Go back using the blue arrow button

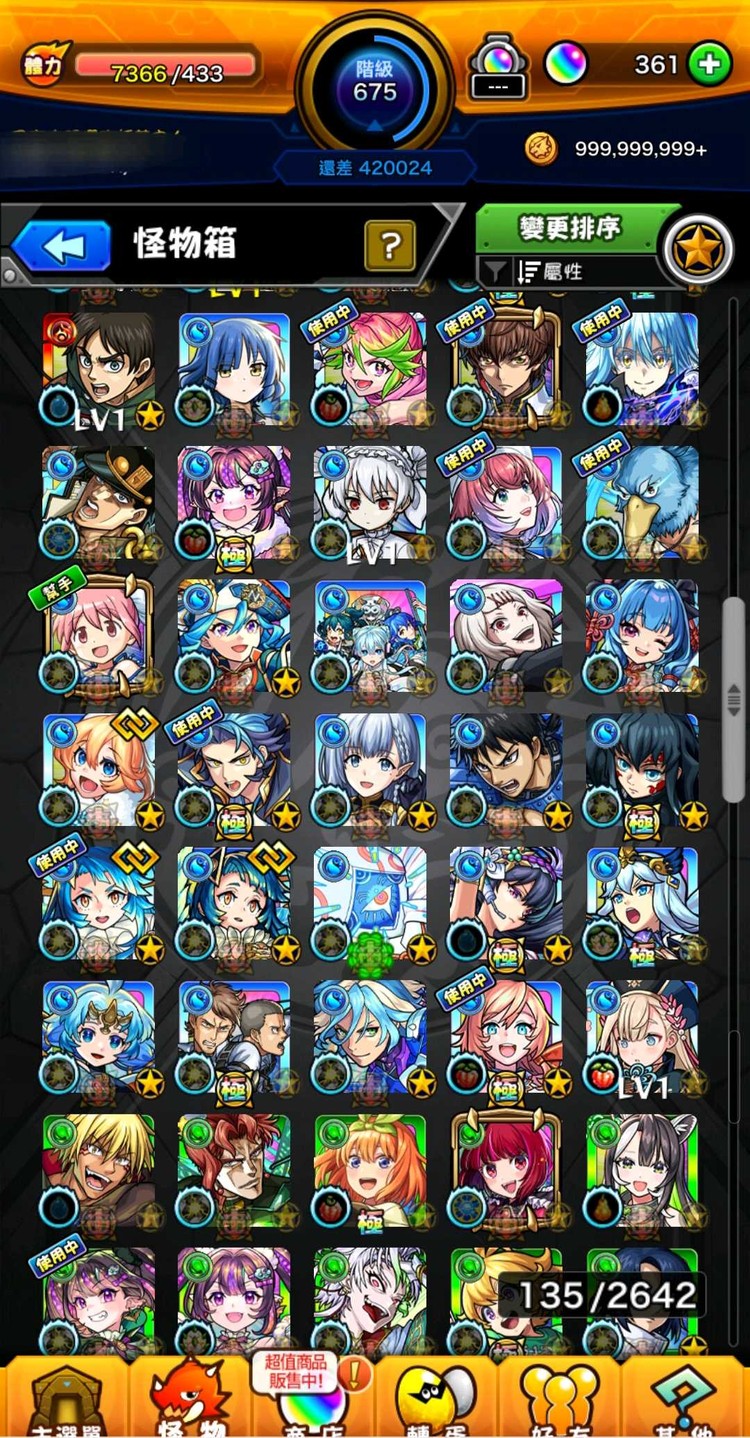point(62,246)
